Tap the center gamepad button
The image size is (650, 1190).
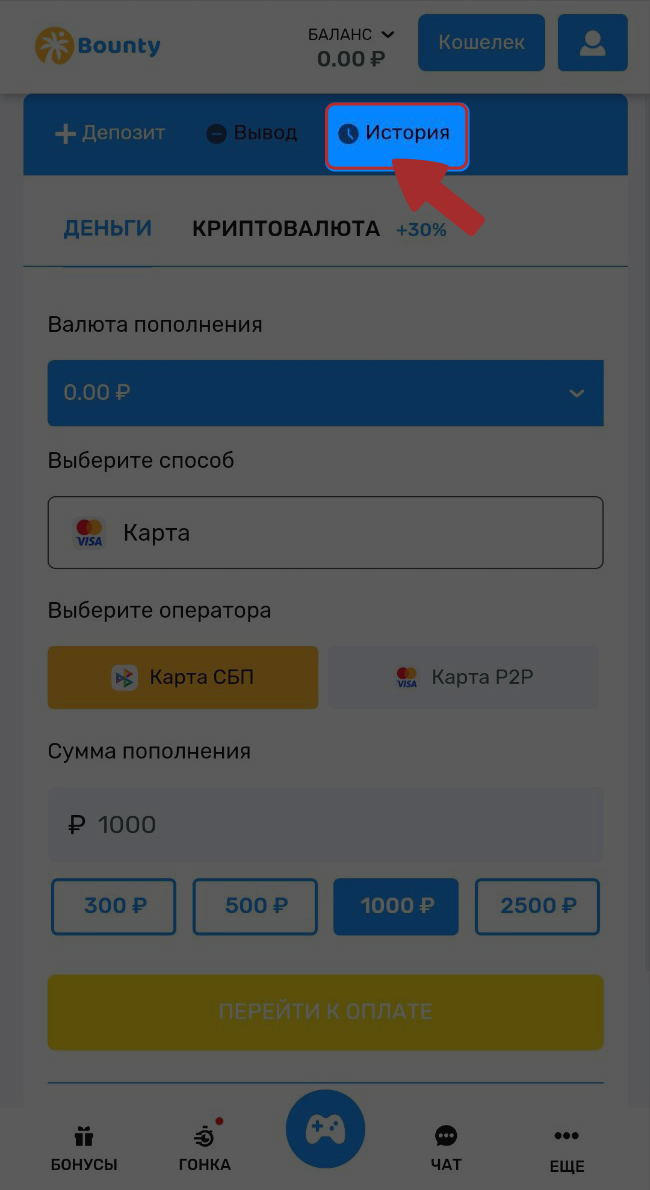(x=325, y=1130)
